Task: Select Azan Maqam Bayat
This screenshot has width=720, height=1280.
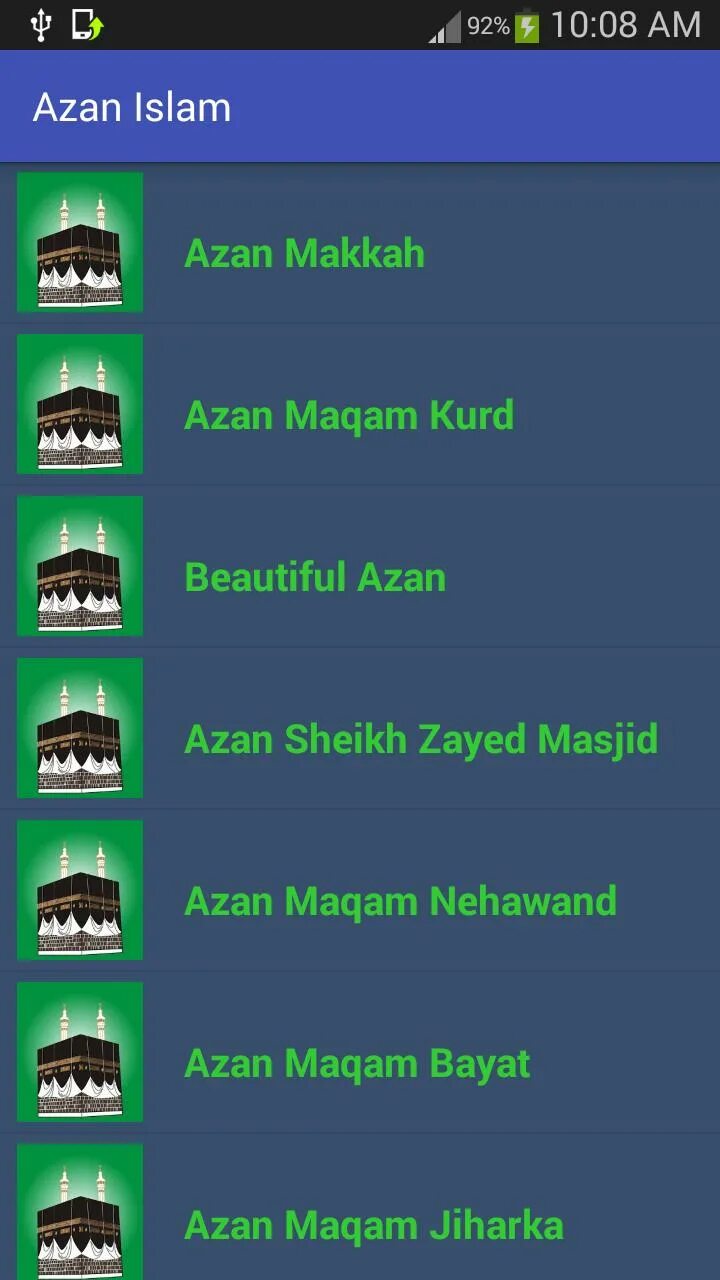Action: (360, 1053)
